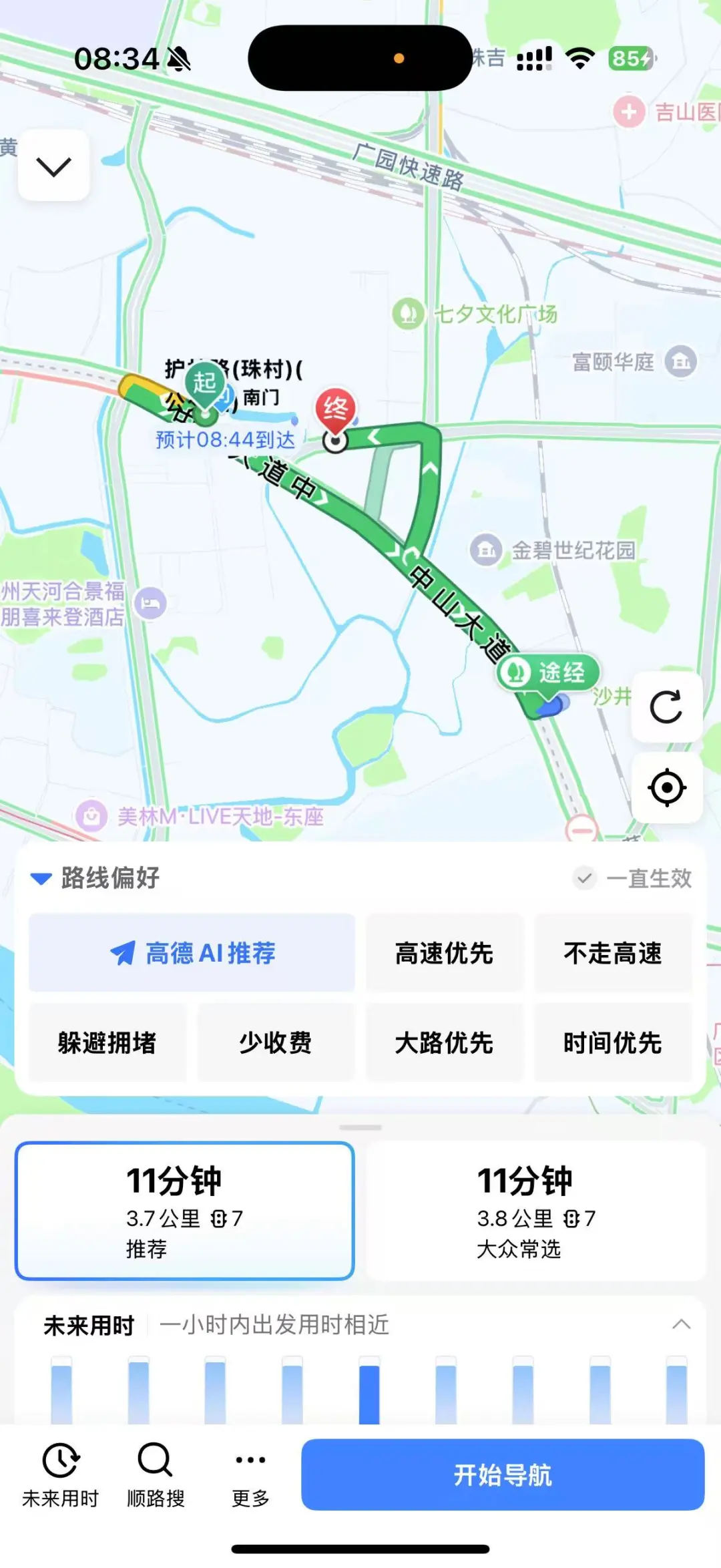Screen dimensions: 721x1568
Task: Collapse the route panel with the down chevron
Action: click(53, 166)
